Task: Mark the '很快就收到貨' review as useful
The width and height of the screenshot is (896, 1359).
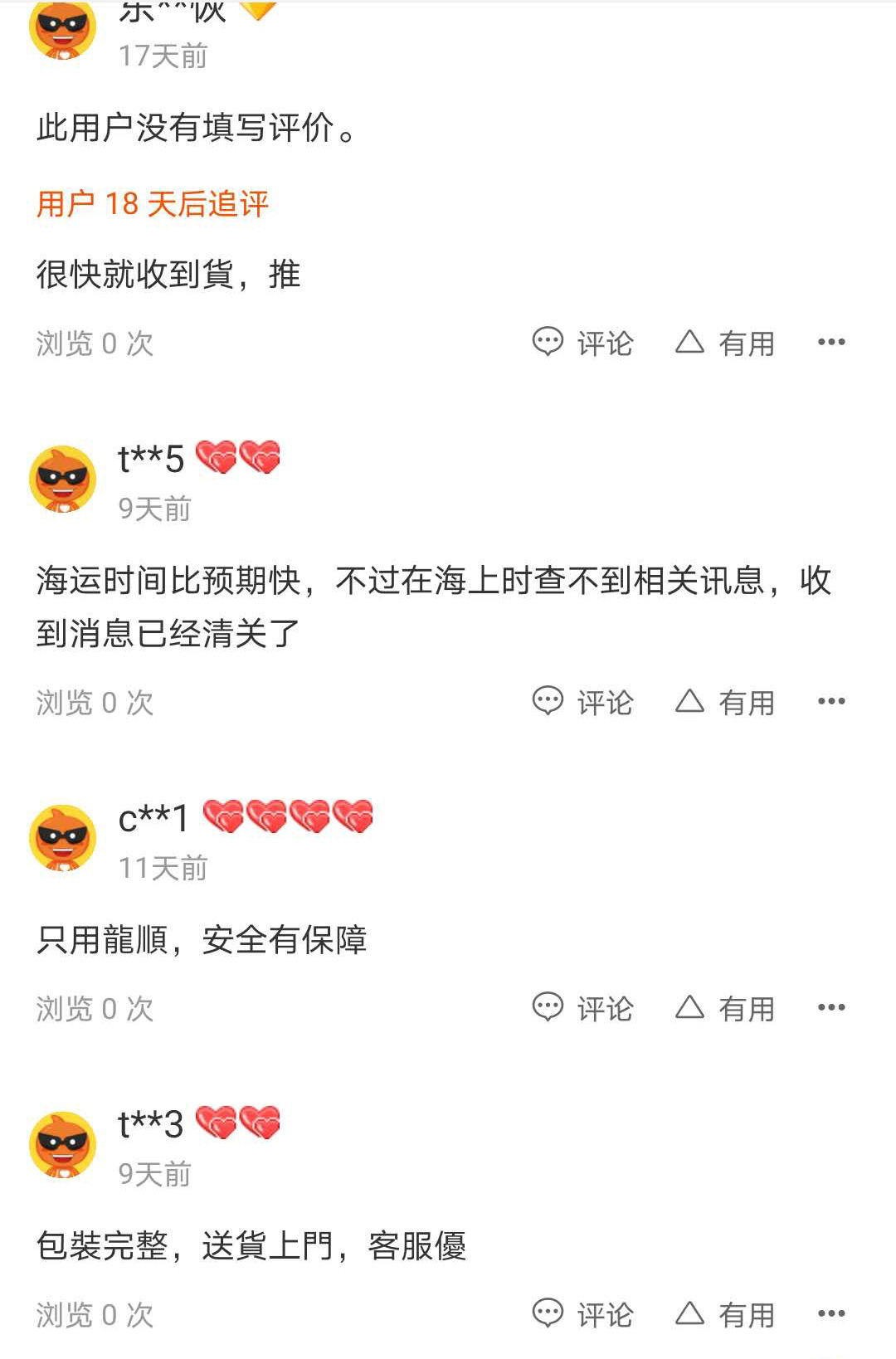Action: [725, 343]
